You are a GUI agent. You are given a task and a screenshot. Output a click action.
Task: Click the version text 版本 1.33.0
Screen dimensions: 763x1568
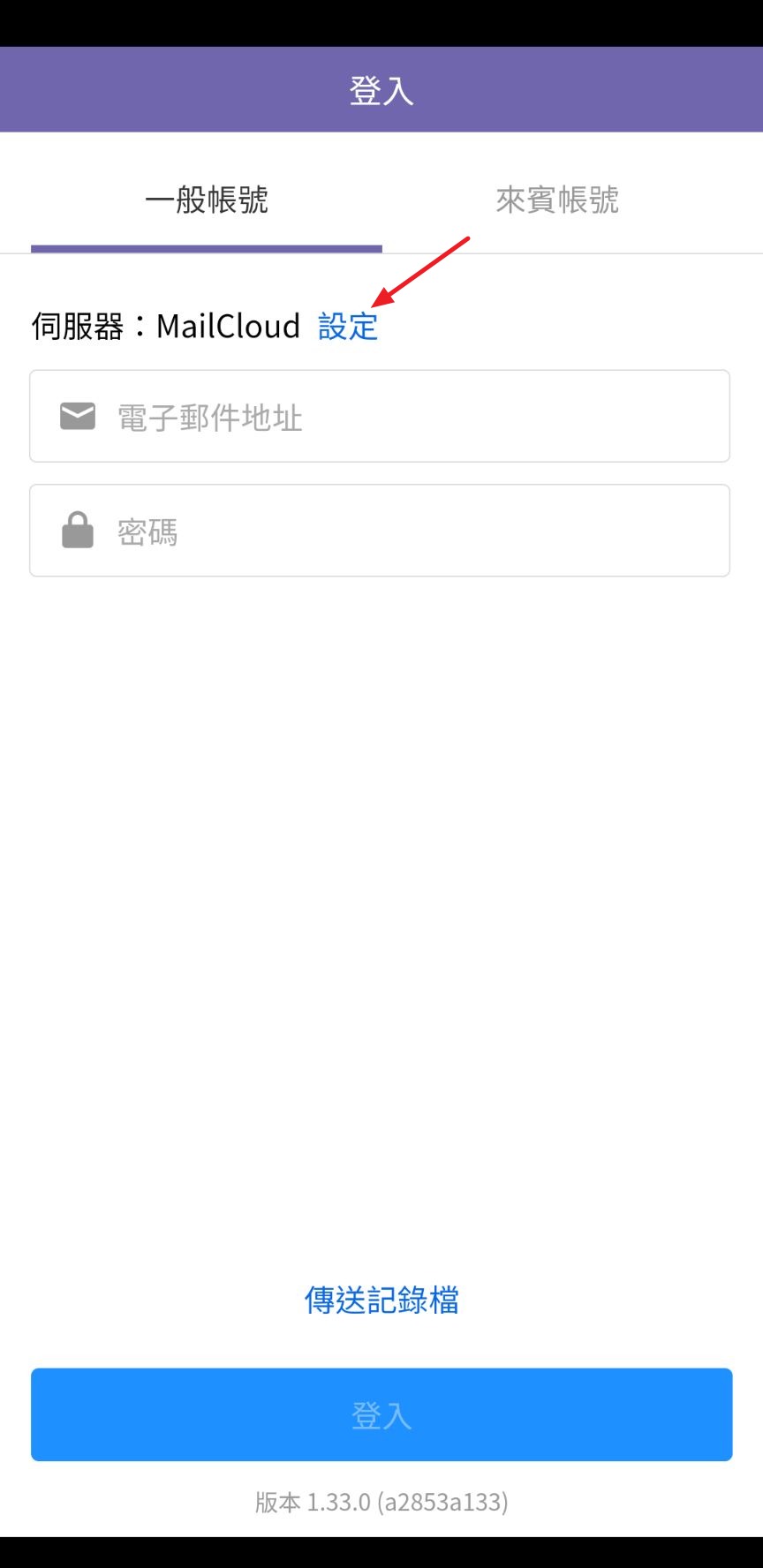(x=381, y=1501)
